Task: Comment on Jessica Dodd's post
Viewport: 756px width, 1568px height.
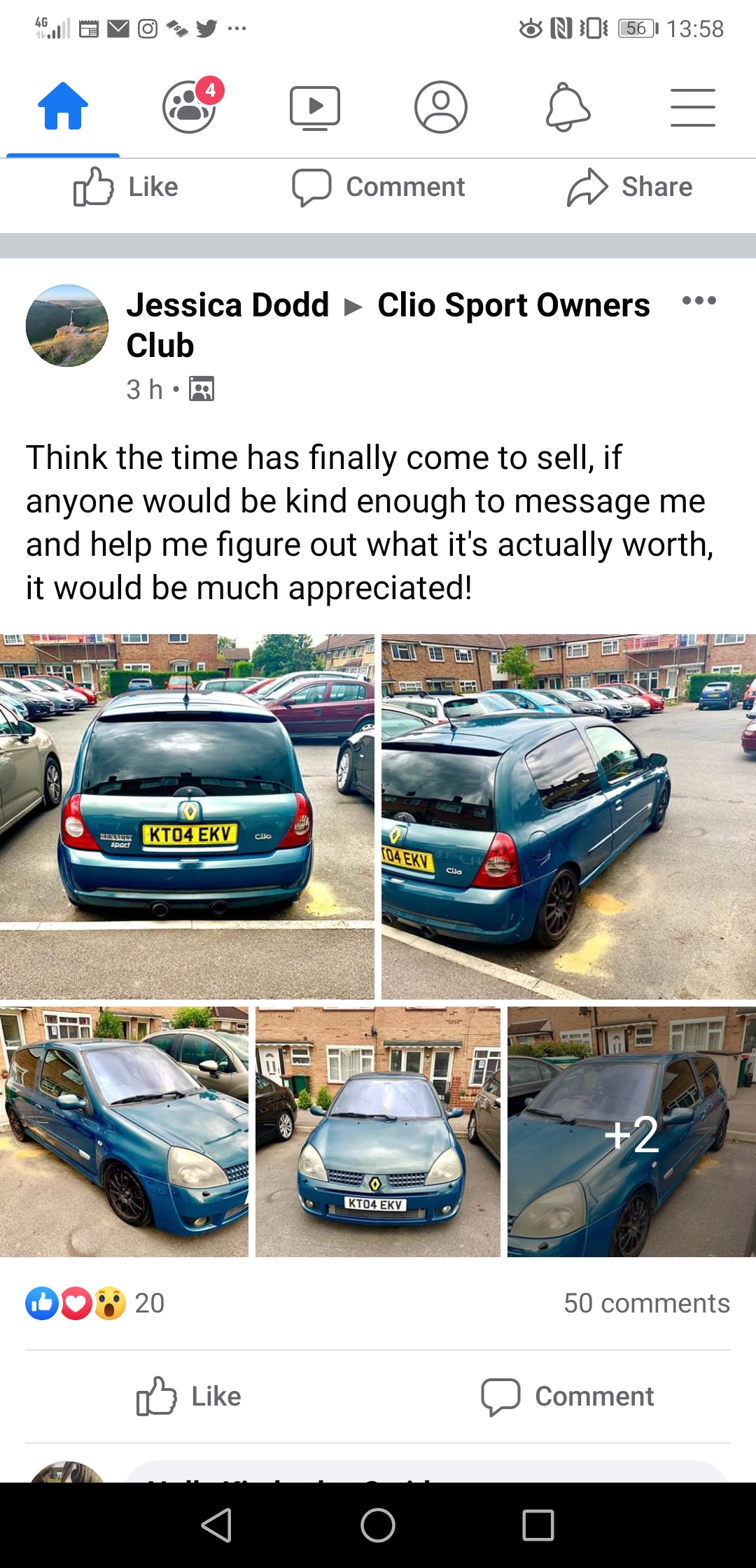Action: (567, 1396)
